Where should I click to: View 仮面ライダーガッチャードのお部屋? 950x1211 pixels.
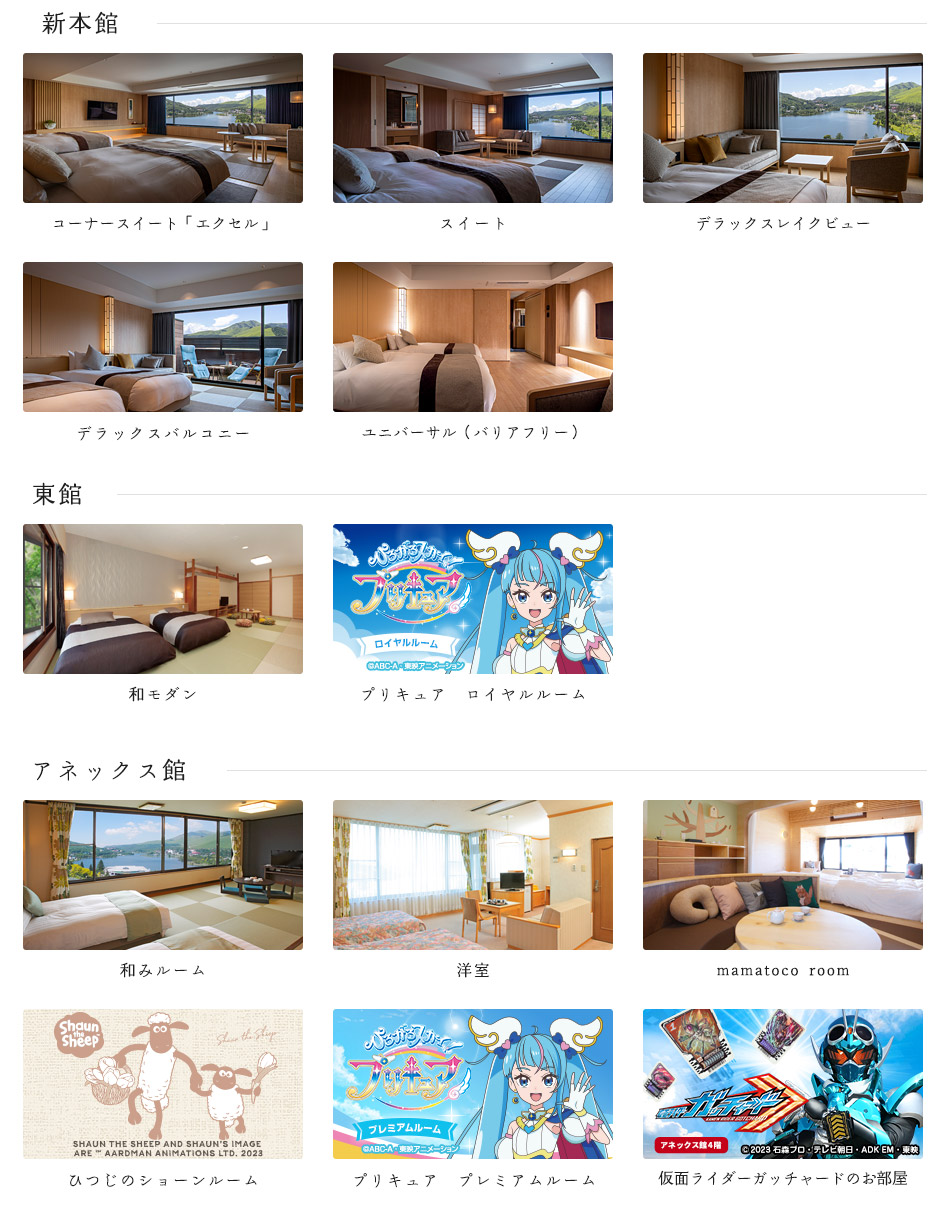click(x=782, y=1083)
